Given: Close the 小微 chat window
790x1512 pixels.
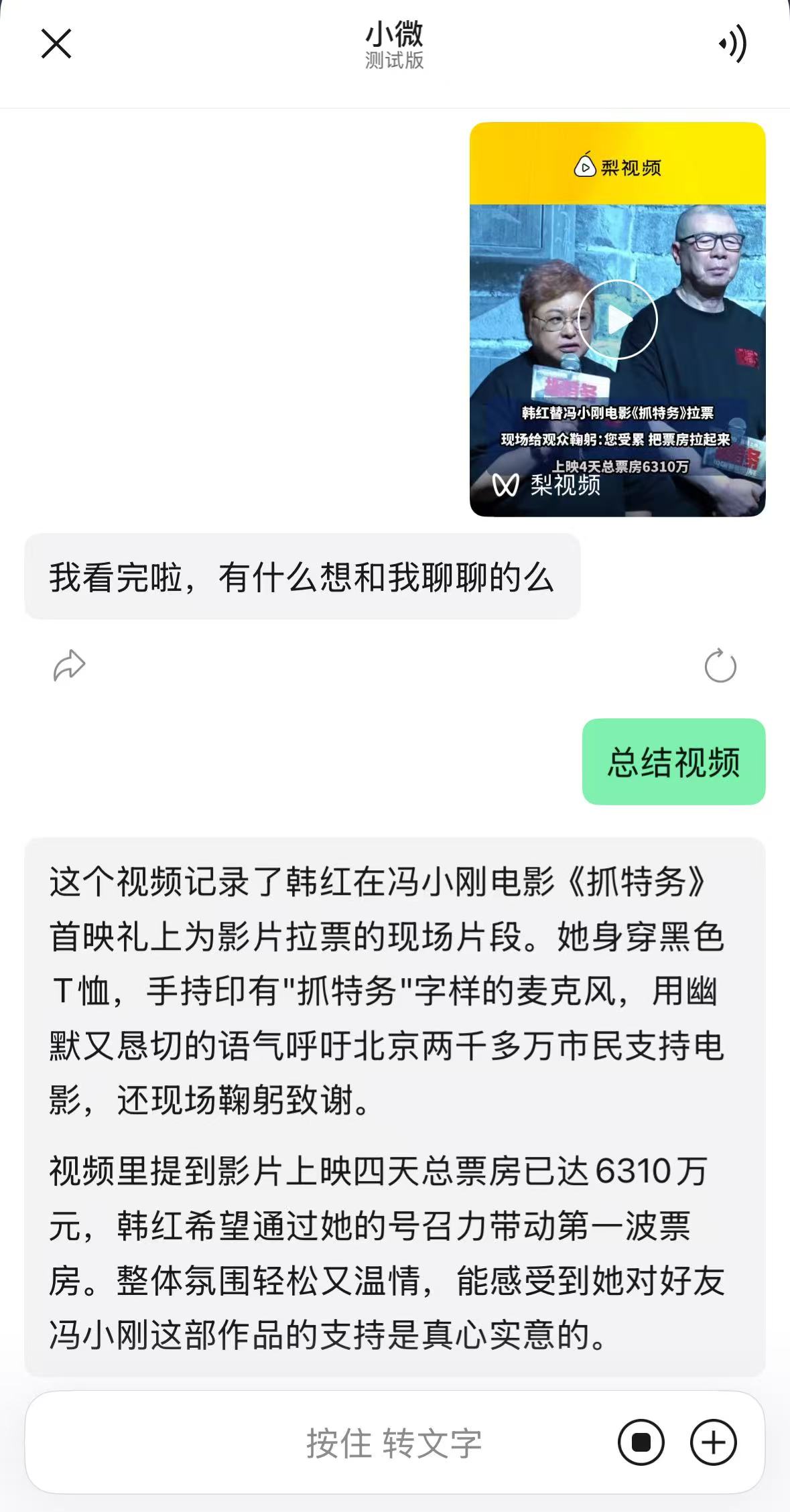Looking at the screenshot, I should click(56, 44).
